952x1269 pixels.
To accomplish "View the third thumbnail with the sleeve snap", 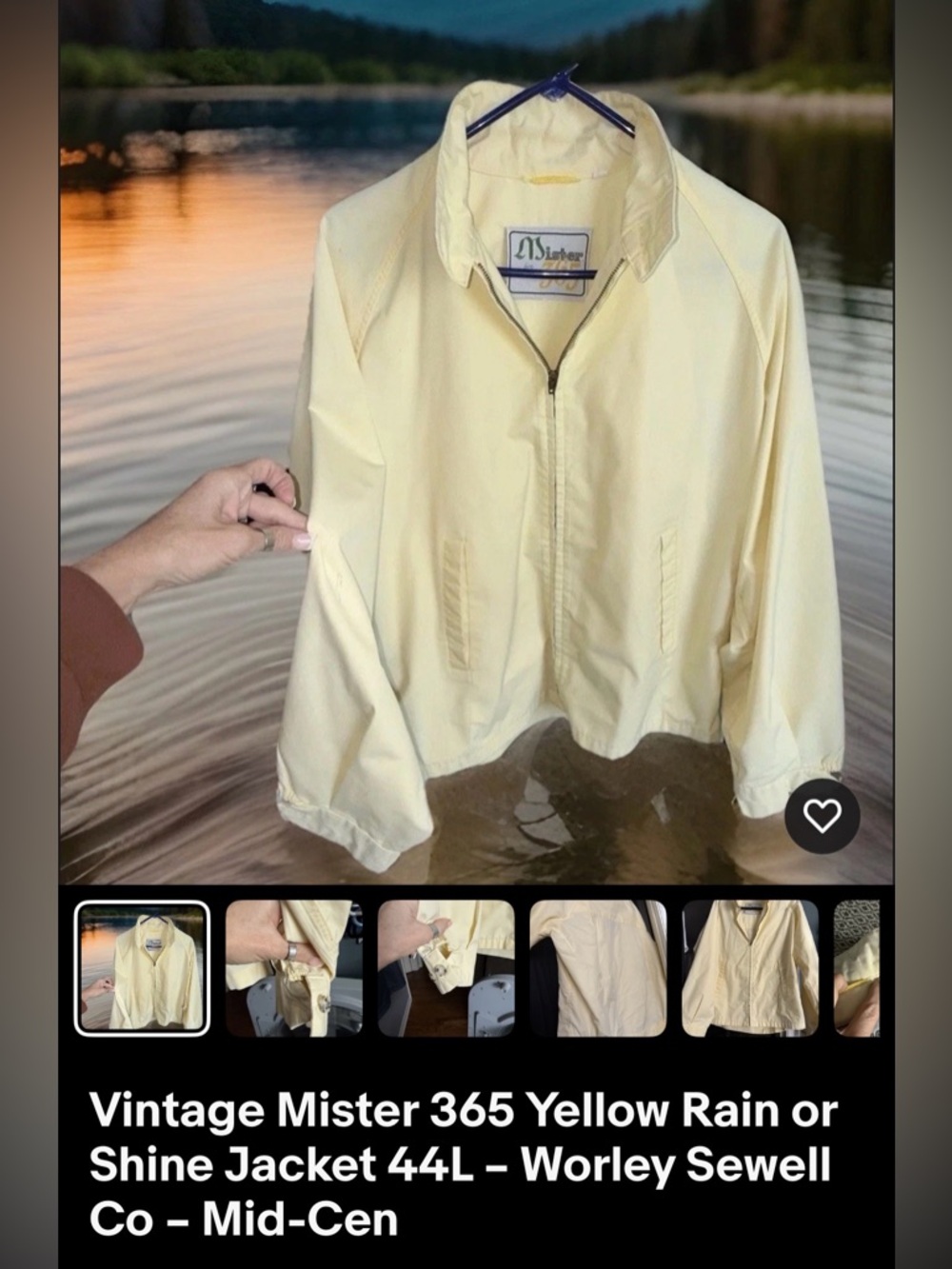I will (x=447, y=968).
